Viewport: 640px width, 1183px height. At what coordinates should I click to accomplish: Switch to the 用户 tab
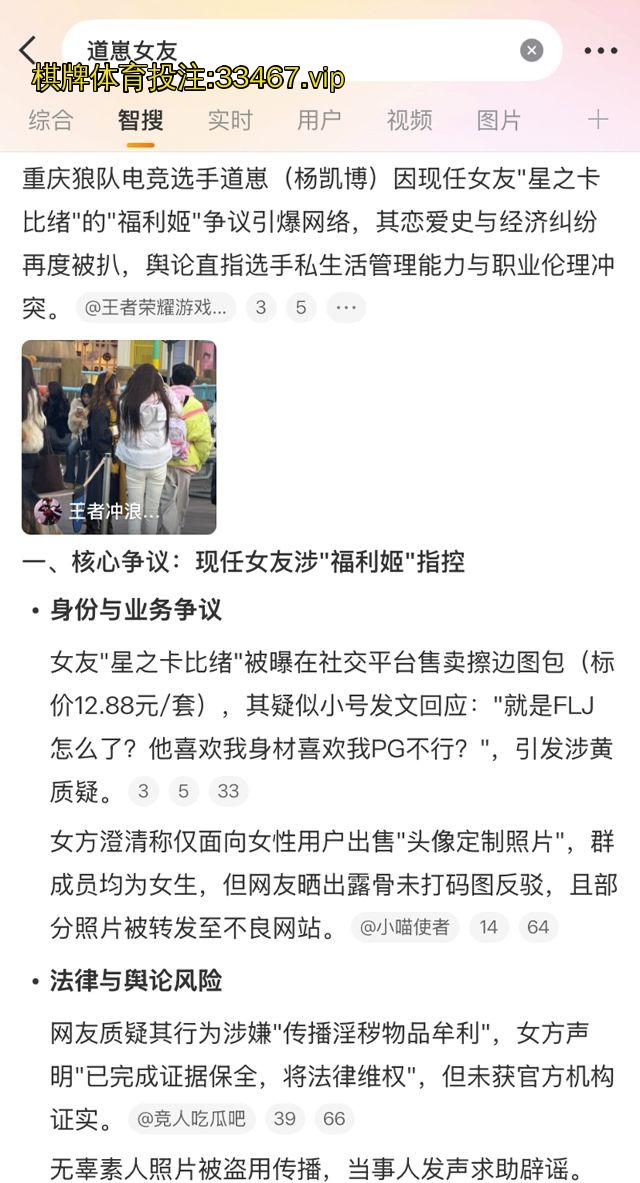[x=319, y=121]
